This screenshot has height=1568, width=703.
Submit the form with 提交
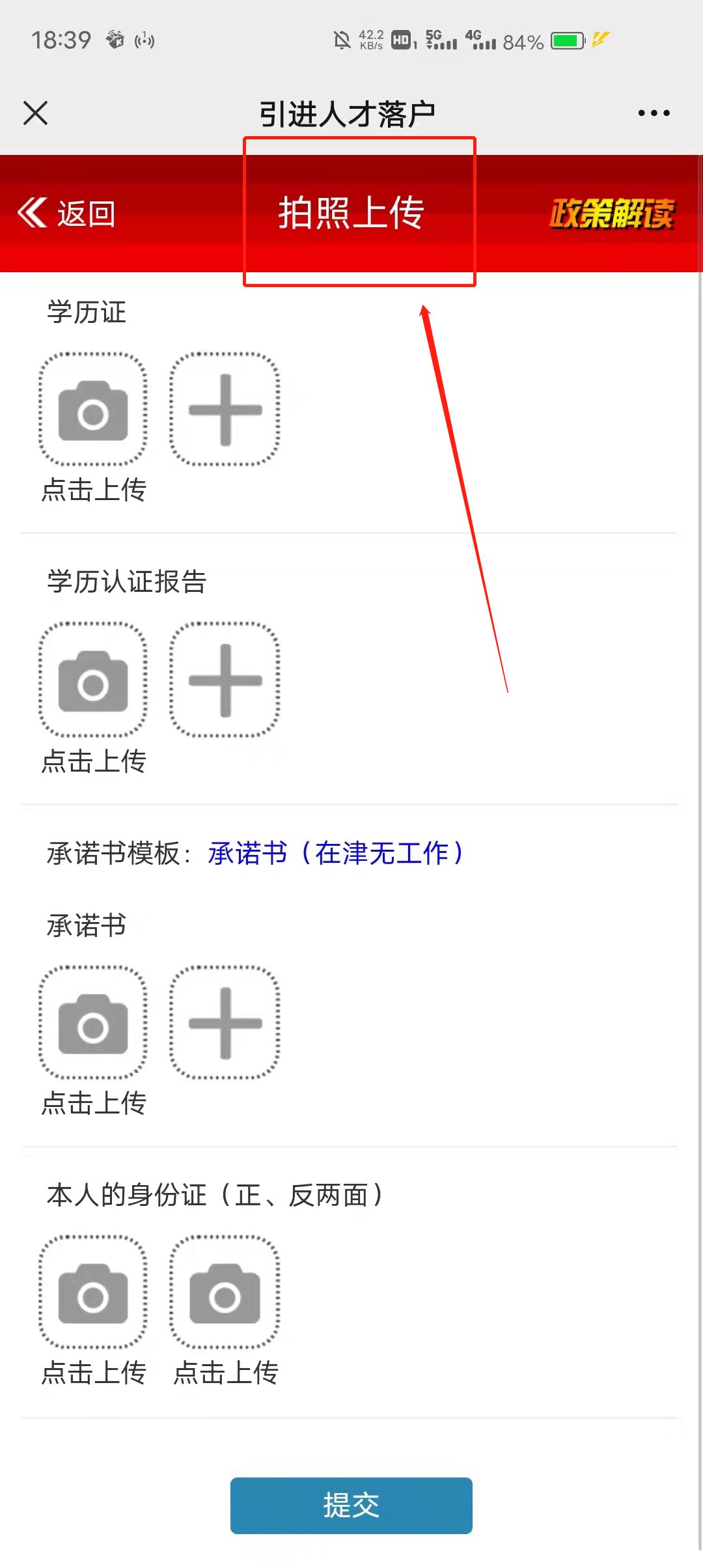coord(351,1505)
